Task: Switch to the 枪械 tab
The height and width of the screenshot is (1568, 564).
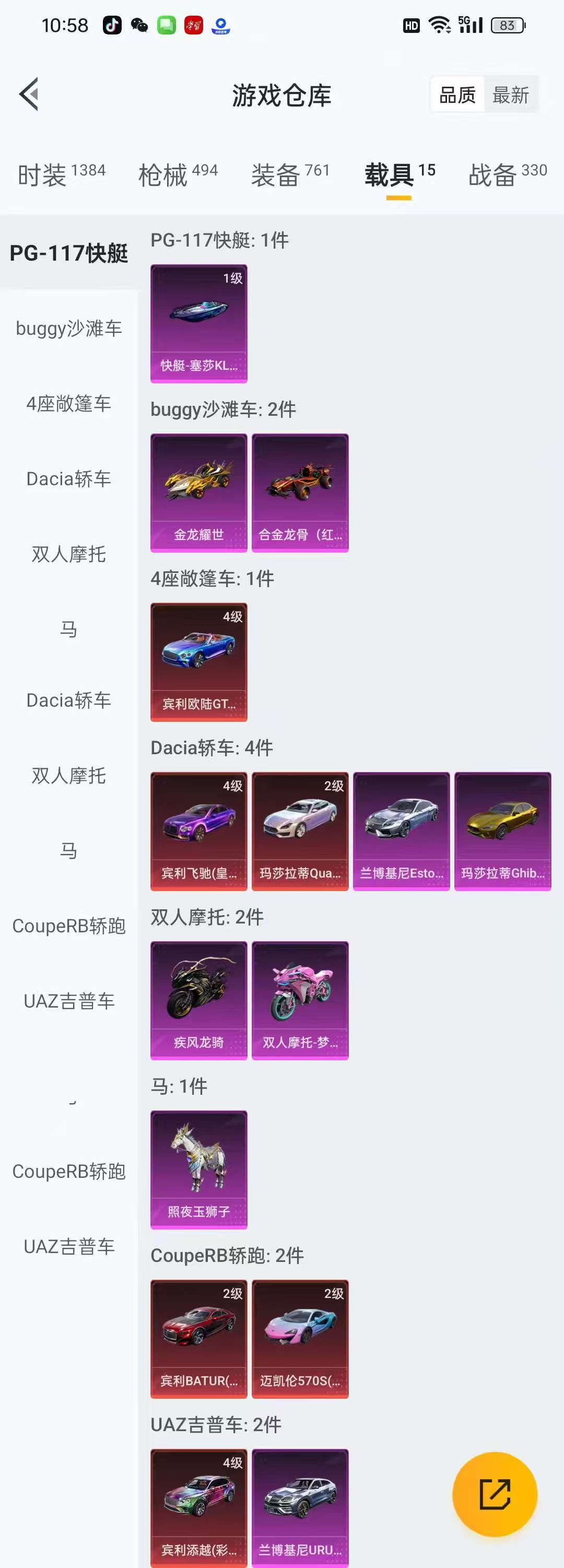Action: [178, 174]
